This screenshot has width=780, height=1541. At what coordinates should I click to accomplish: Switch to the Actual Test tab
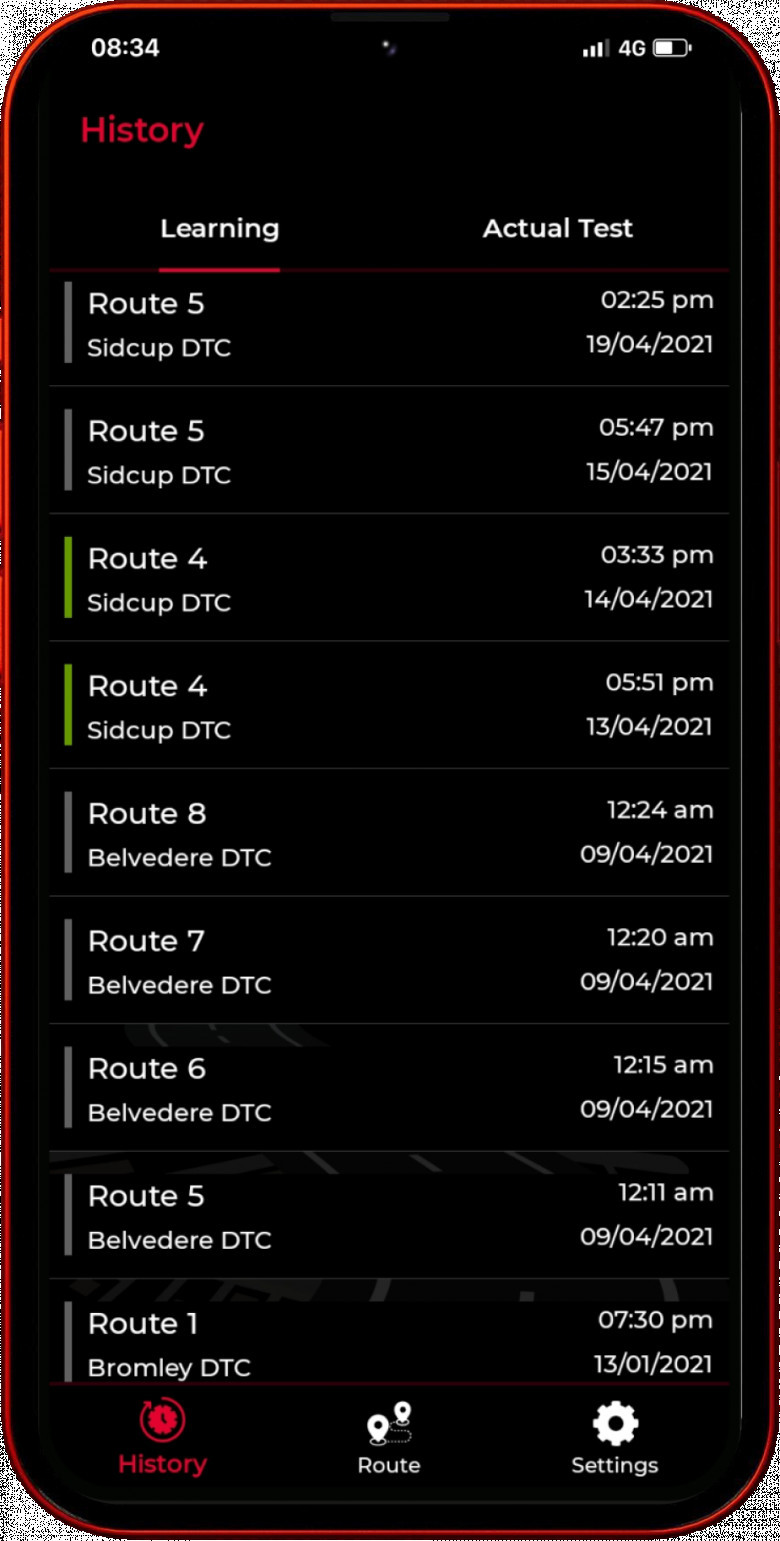[558, 228]
